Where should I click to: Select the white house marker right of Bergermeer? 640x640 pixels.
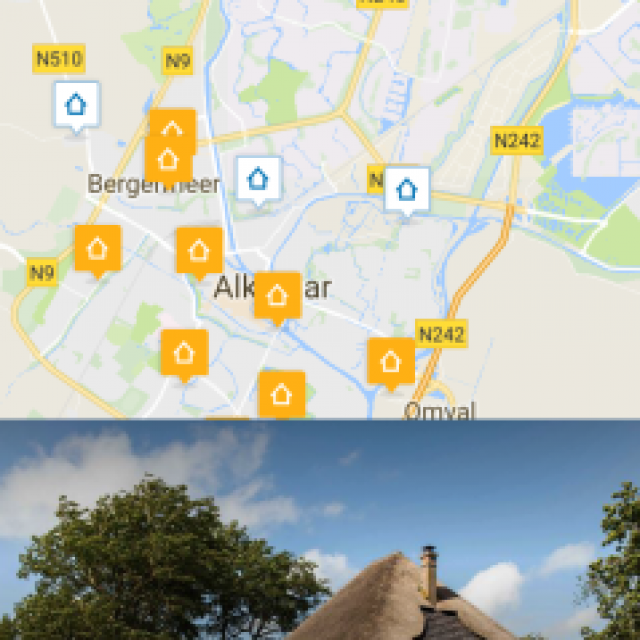tap(258, 180)
